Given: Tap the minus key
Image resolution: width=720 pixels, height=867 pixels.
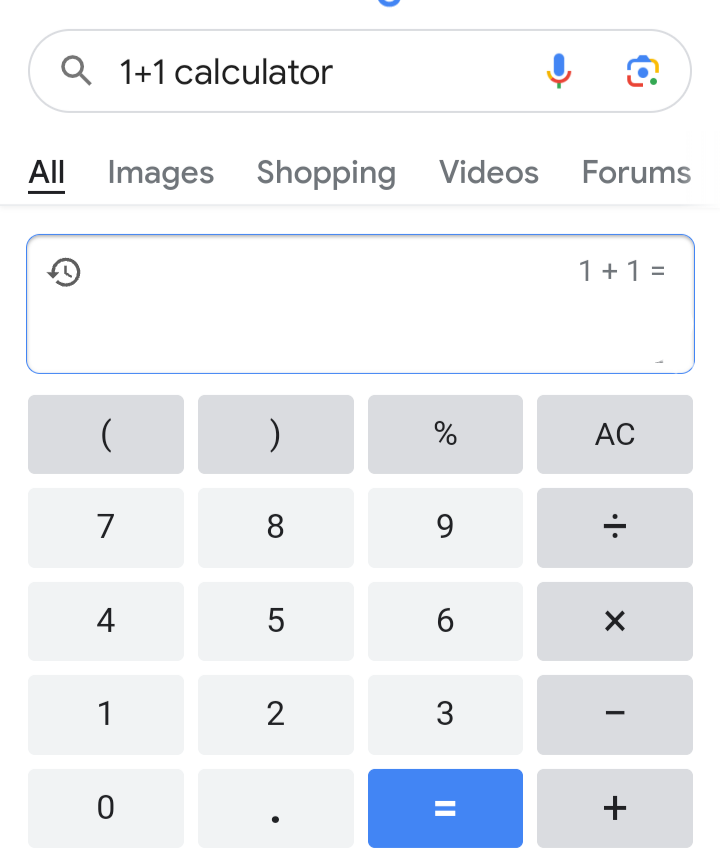Looking at the screenshot, I should 614,714.
